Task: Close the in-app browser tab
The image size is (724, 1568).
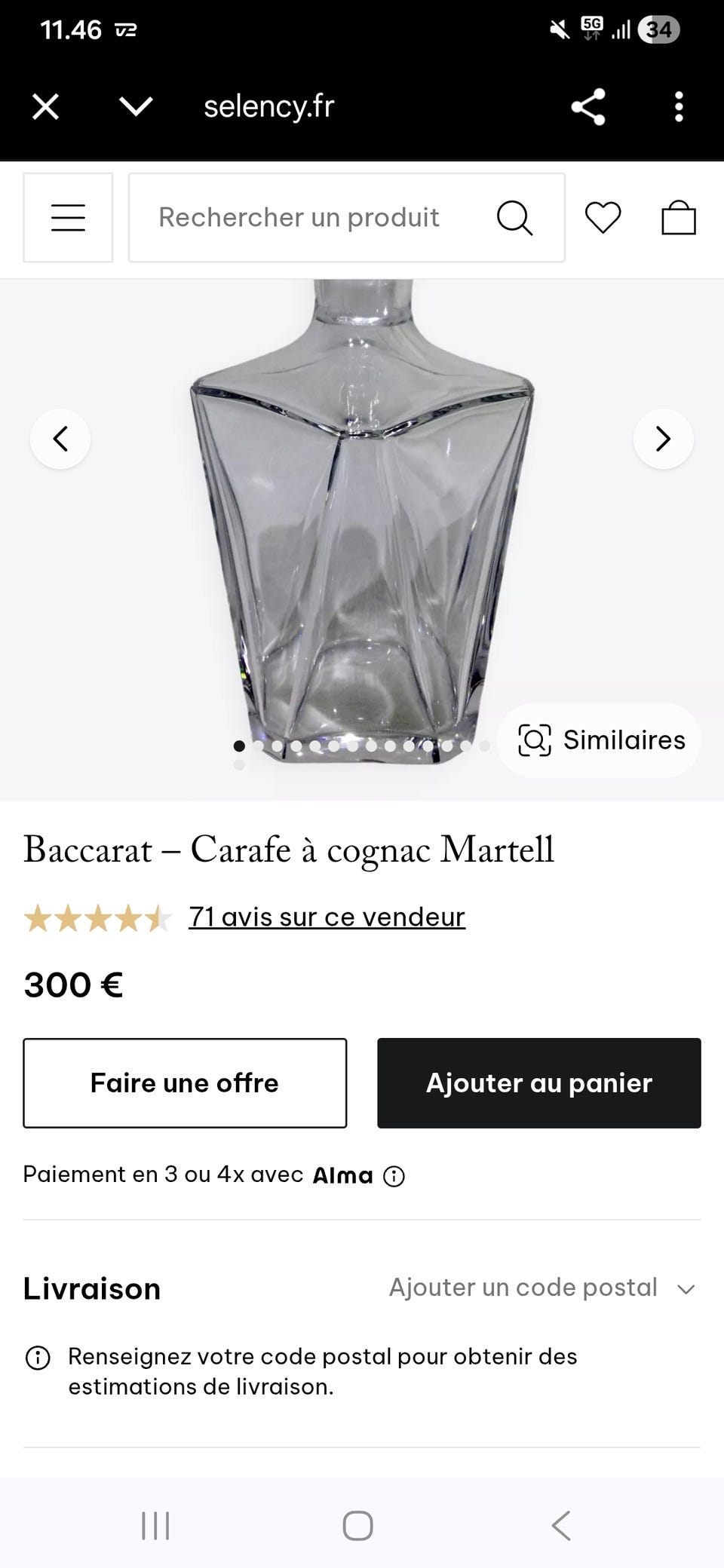Action: pos(46,106)
